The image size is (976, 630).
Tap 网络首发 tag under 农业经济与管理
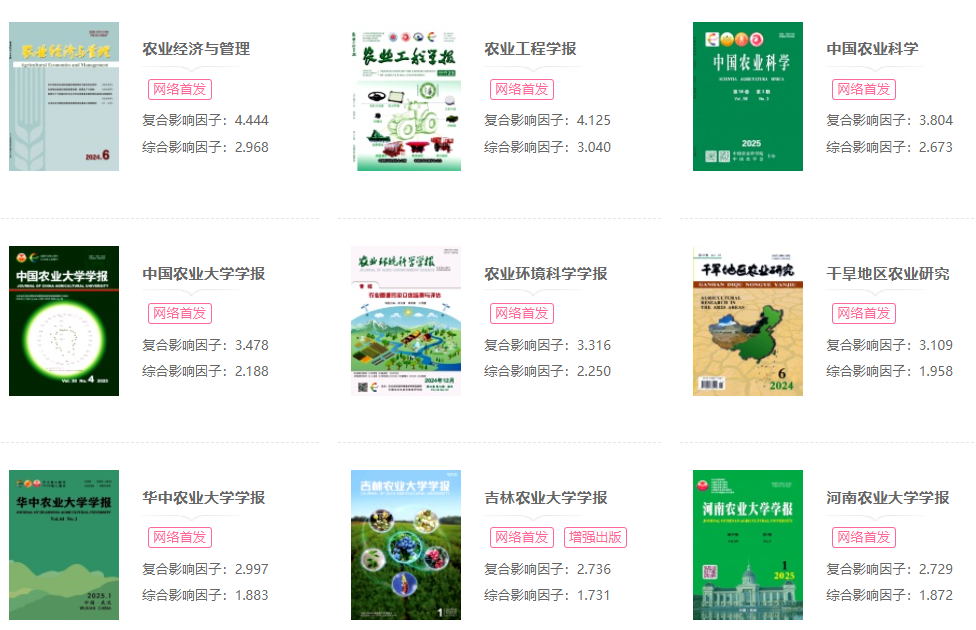(x=180, y=89)
